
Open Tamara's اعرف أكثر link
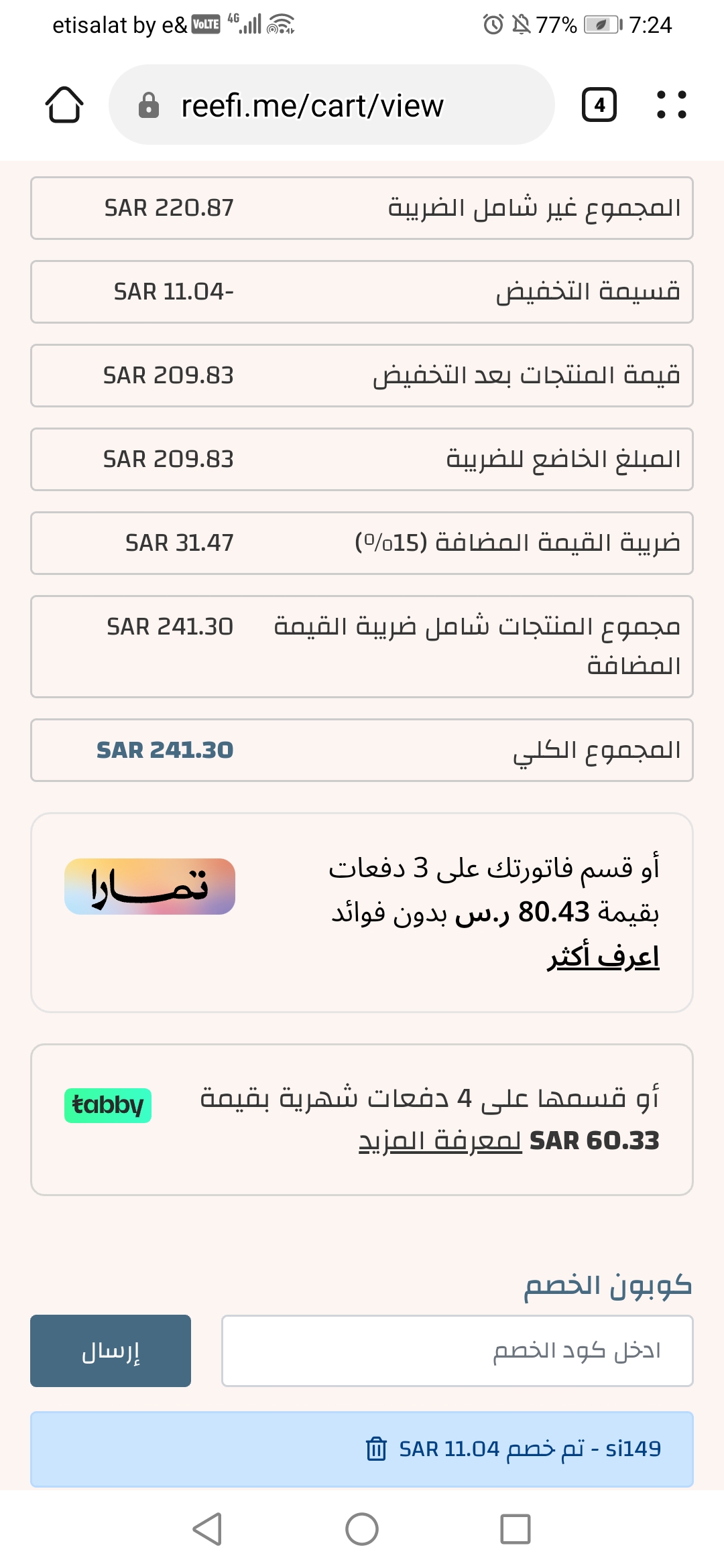point(603,956)
